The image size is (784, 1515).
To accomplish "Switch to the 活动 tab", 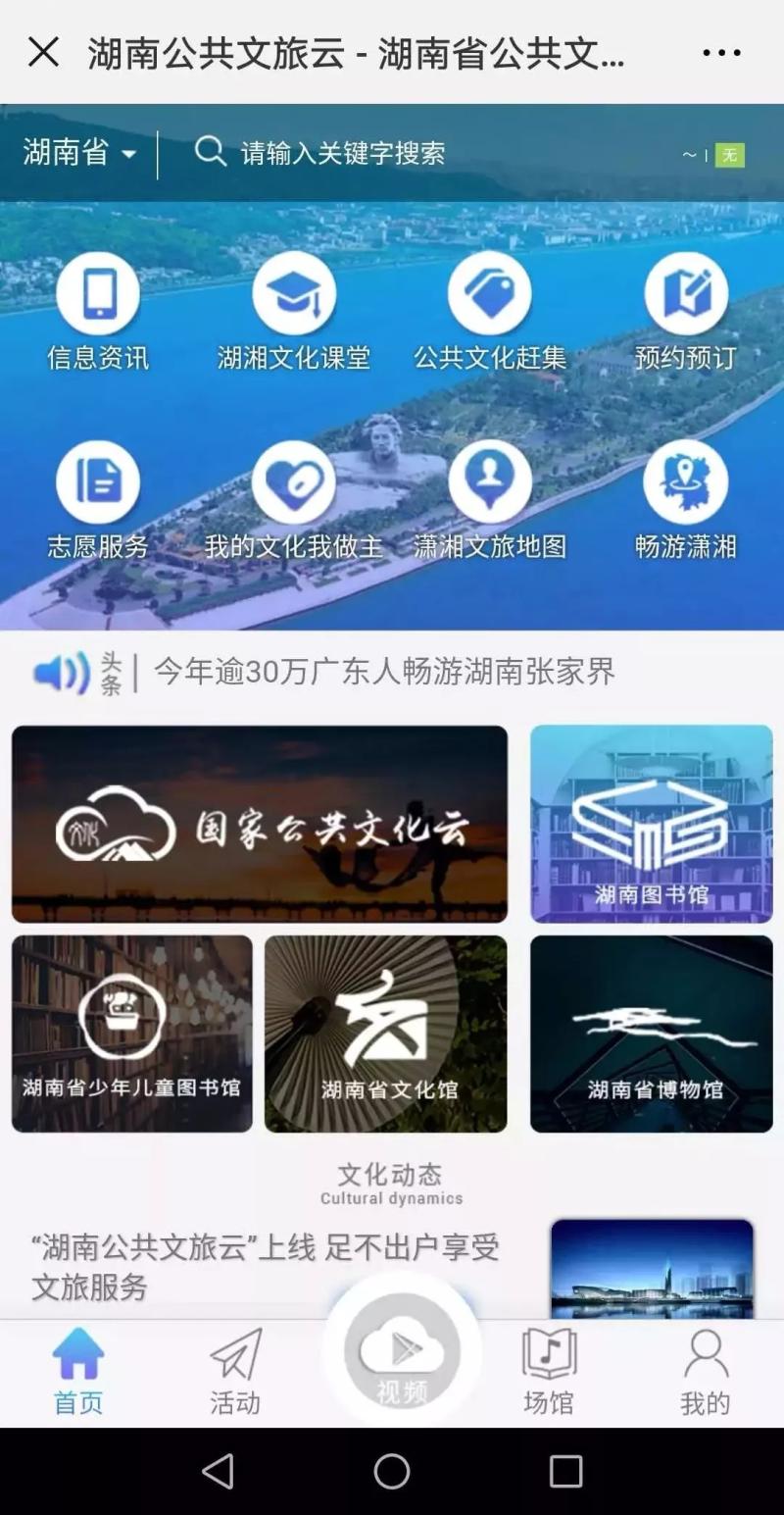I will pyautogui.click(x=235, y=1371).
